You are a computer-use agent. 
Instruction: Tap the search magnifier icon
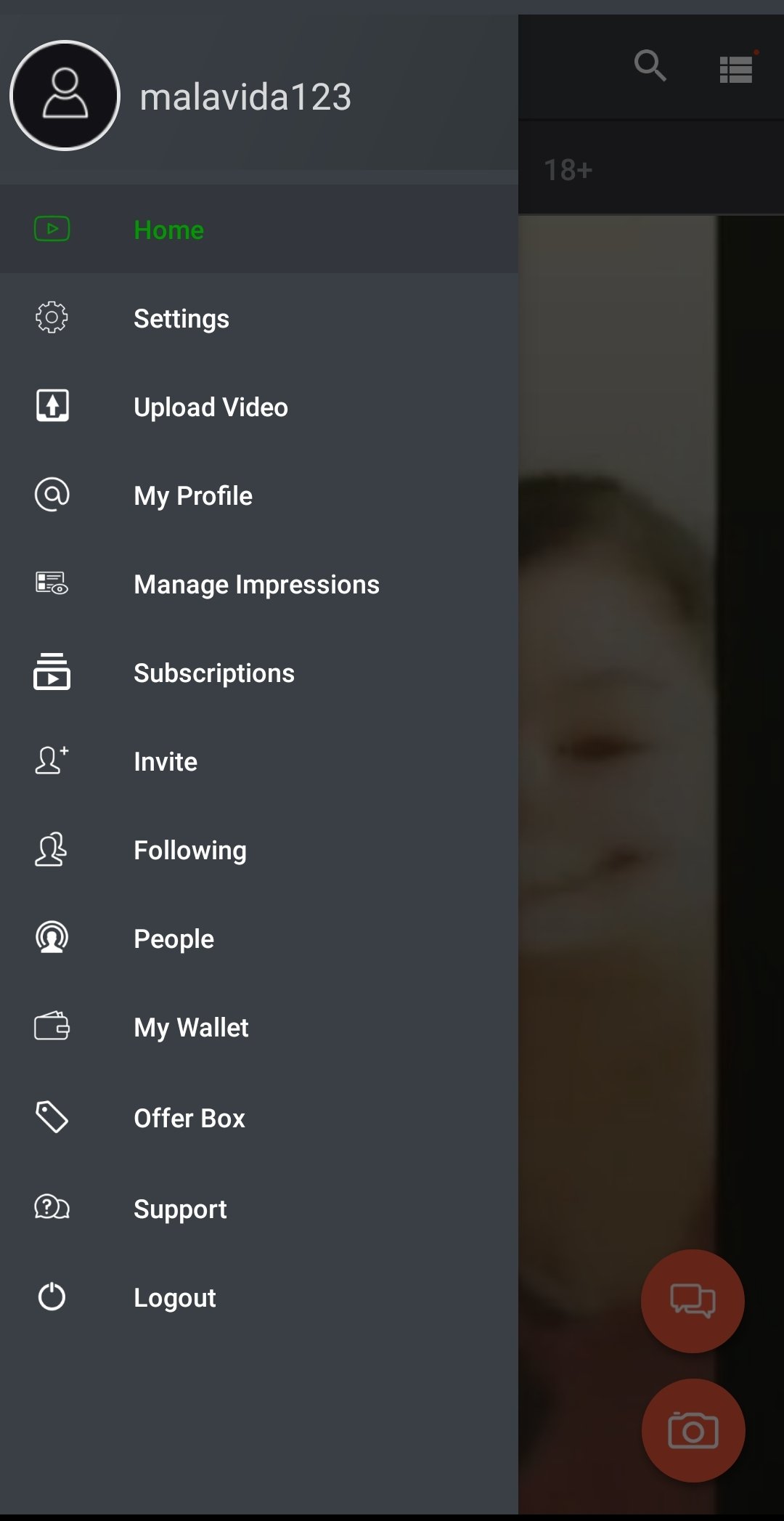tap(650, 66)
